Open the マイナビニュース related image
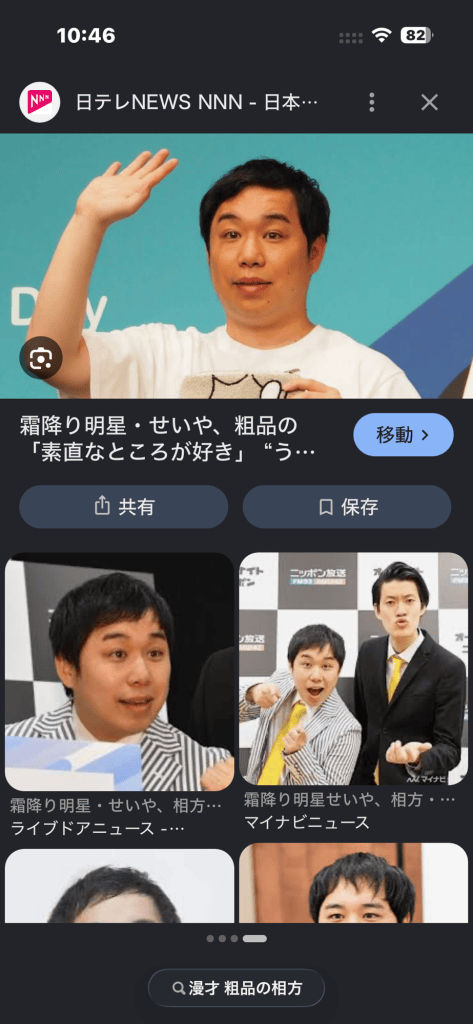 [353, 669]
